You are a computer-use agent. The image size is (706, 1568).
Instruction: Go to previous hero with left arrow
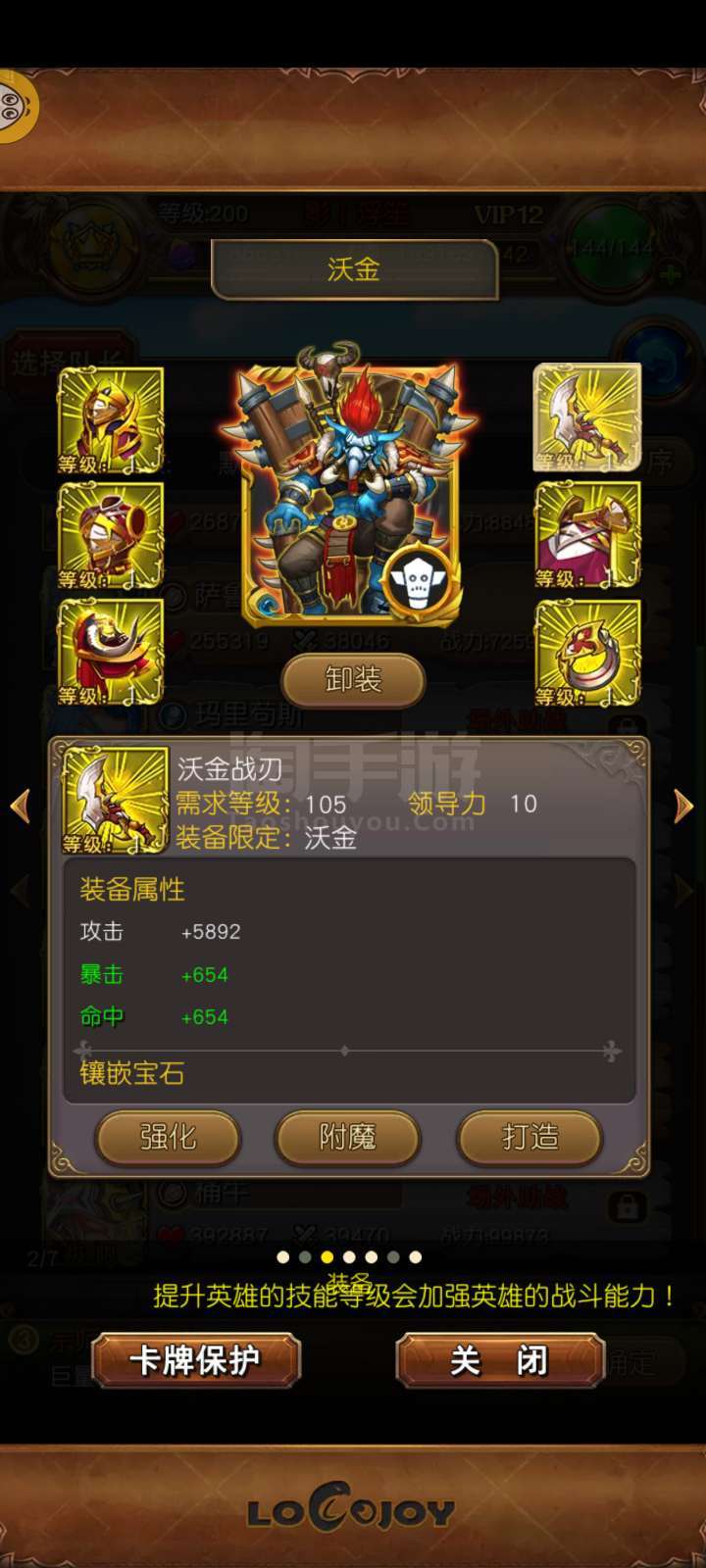pyautogui.click(x=21, y=806)
